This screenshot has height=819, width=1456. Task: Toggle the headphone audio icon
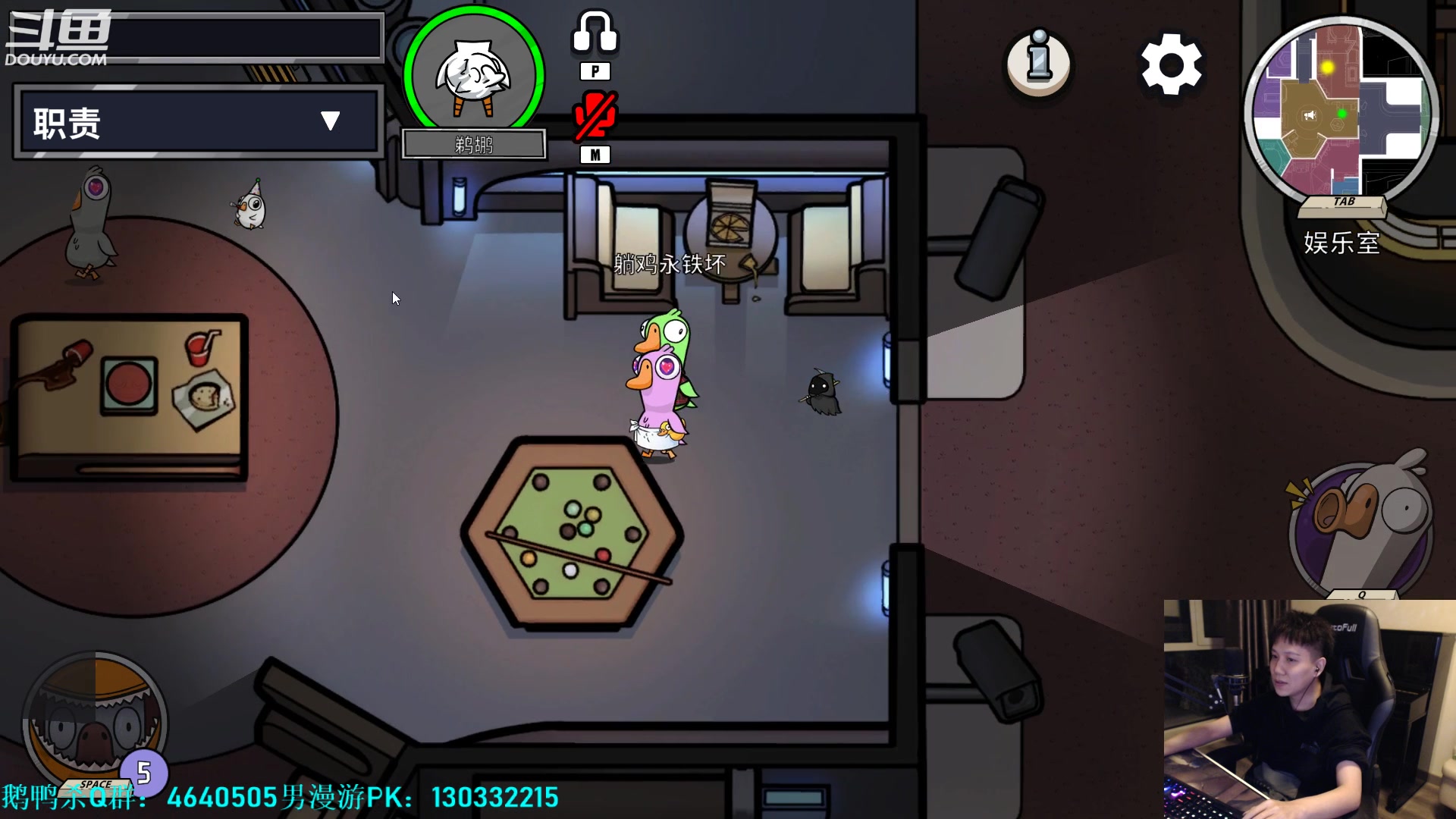pyautogui.click(x=595, y=33)
